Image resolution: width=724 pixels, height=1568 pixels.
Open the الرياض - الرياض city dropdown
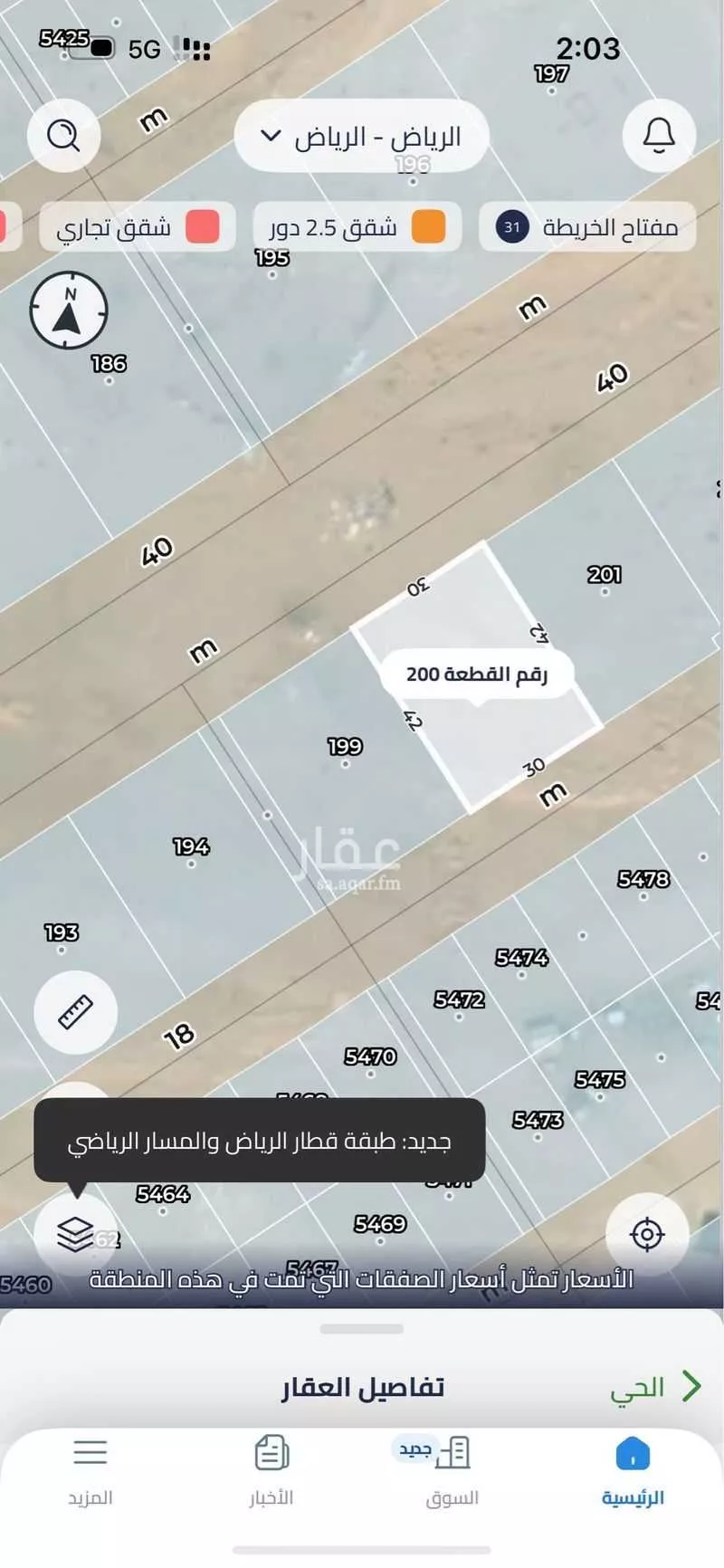point(360,136)
